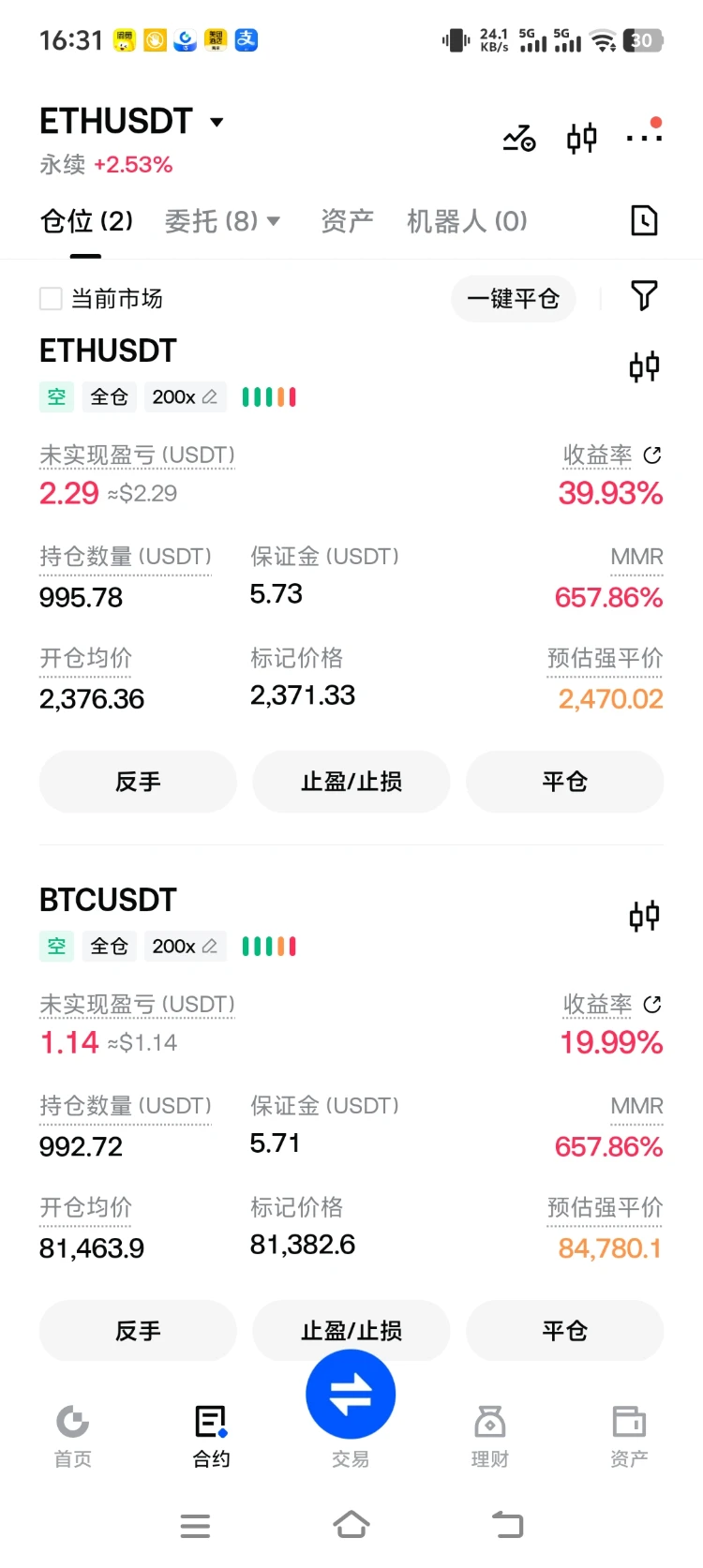Open the three-dot overflow menu
The height and width of the screenshot is (1568, 703).
(x=645, y=137)
